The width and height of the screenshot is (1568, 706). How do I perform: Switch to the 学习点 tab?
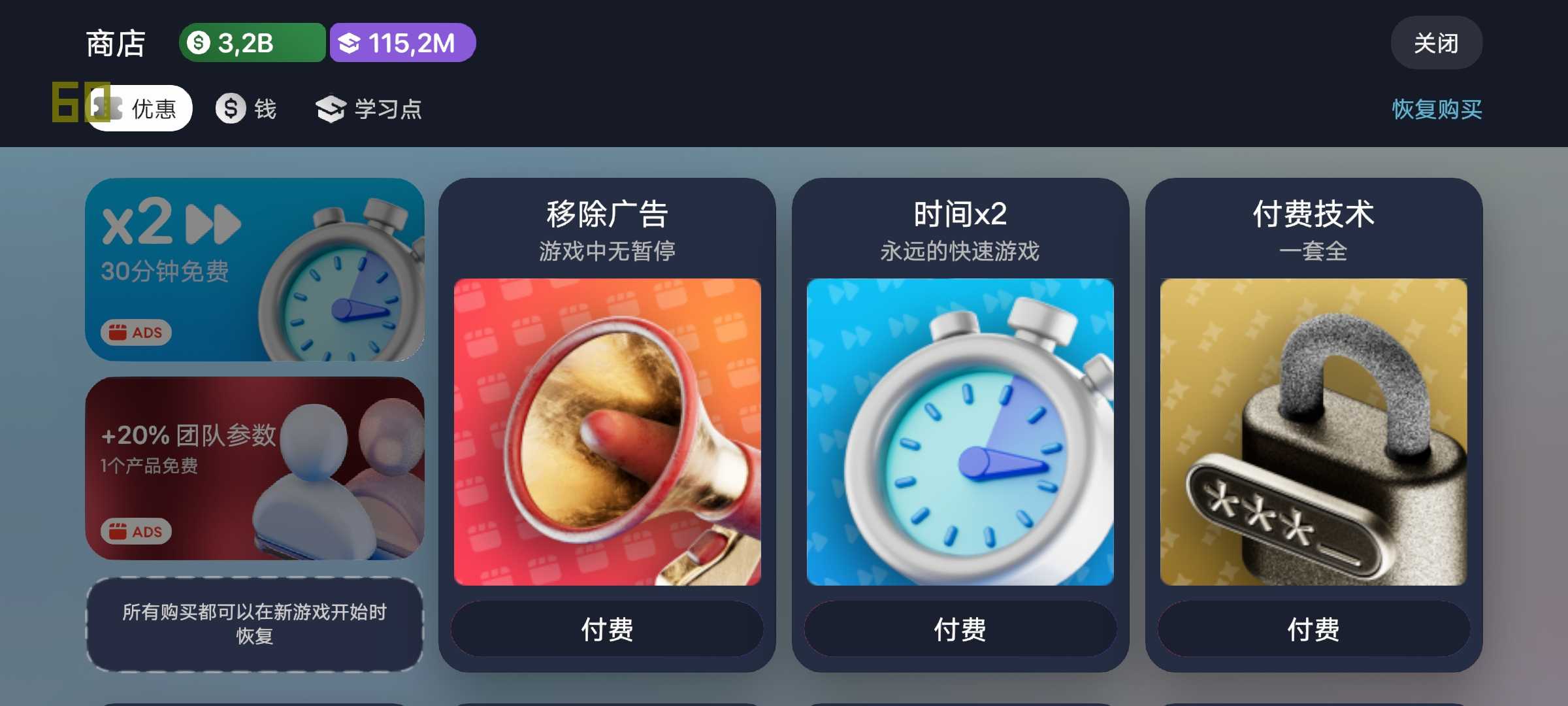[x=369, y=109]
